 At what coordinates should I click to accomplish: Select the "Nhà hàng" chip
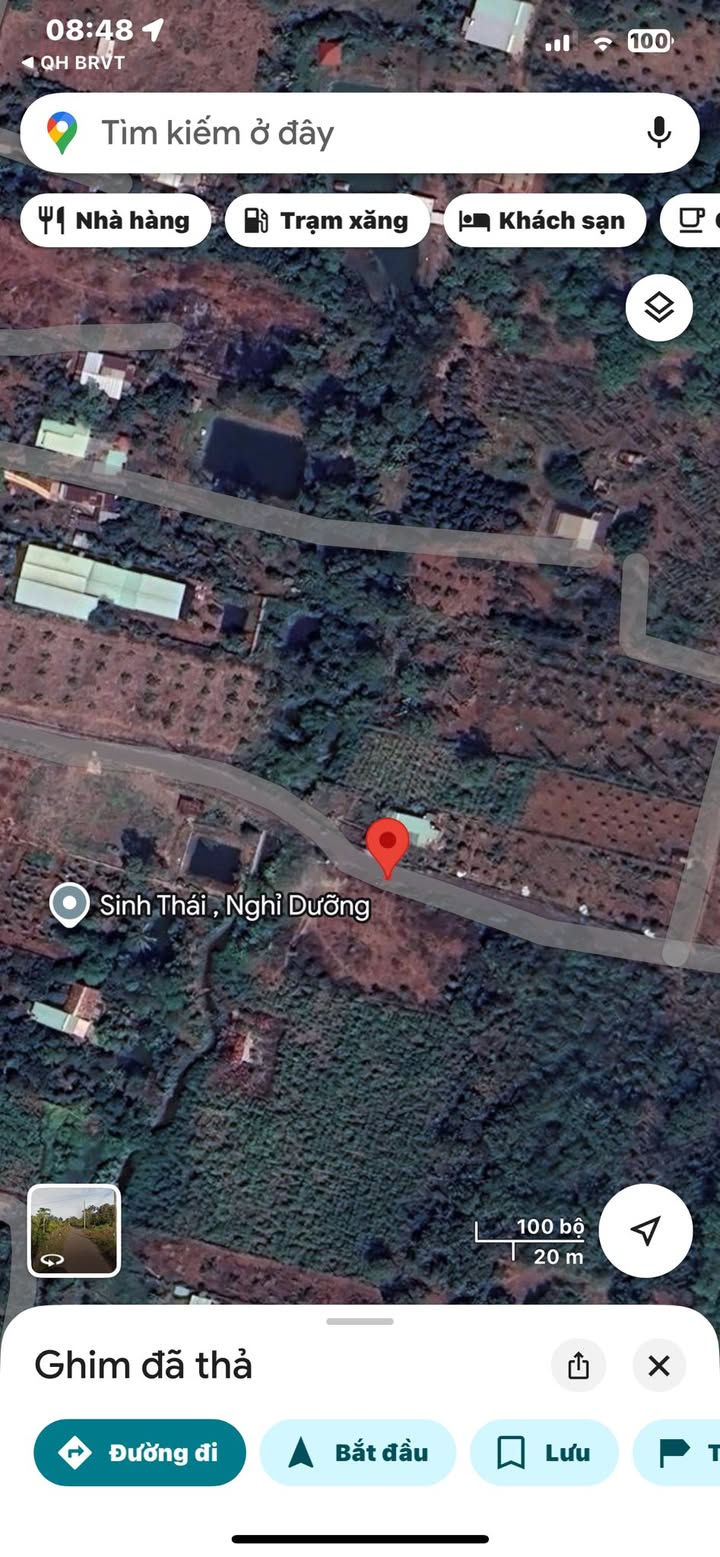(116, 221)
